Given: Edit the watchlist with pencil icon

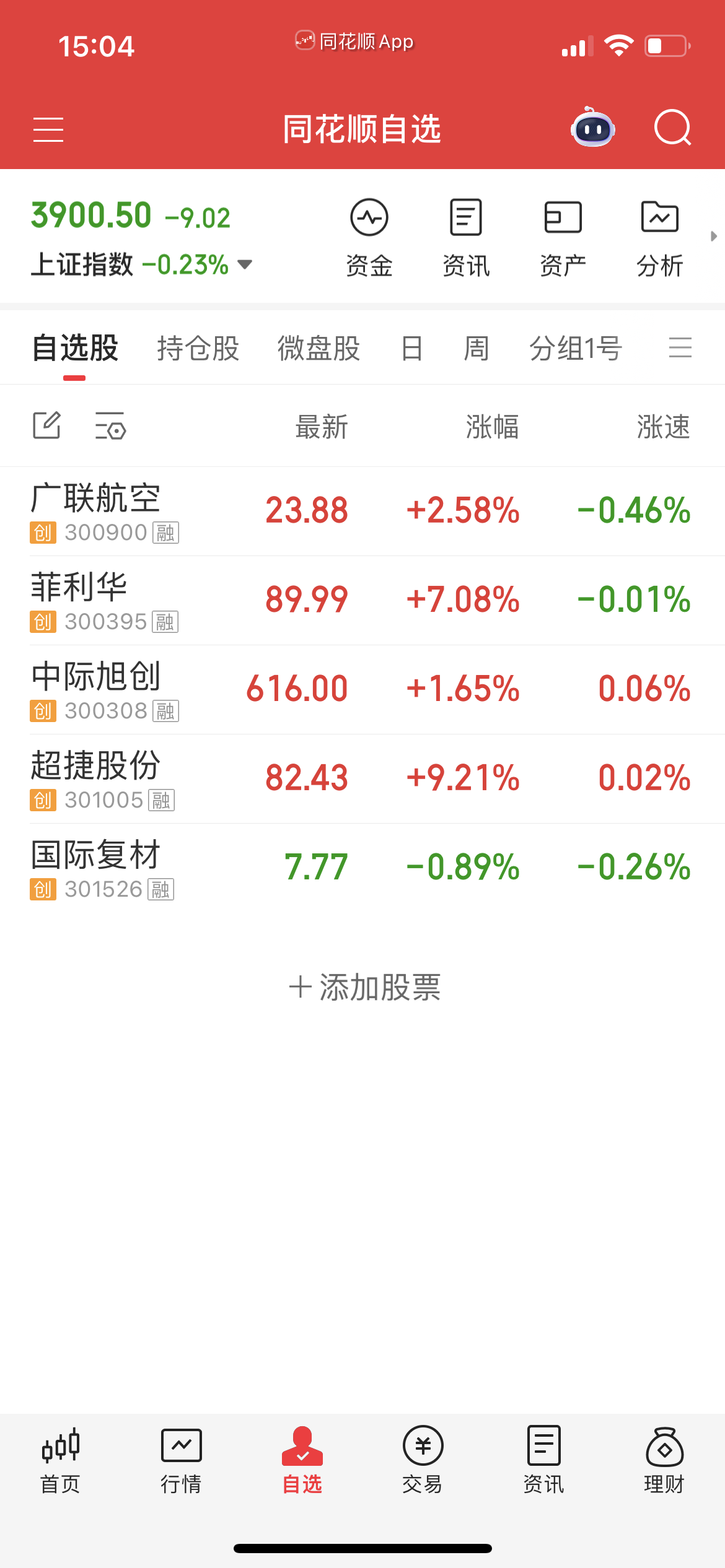Looking at the screenshot, I should pos(47,425).
